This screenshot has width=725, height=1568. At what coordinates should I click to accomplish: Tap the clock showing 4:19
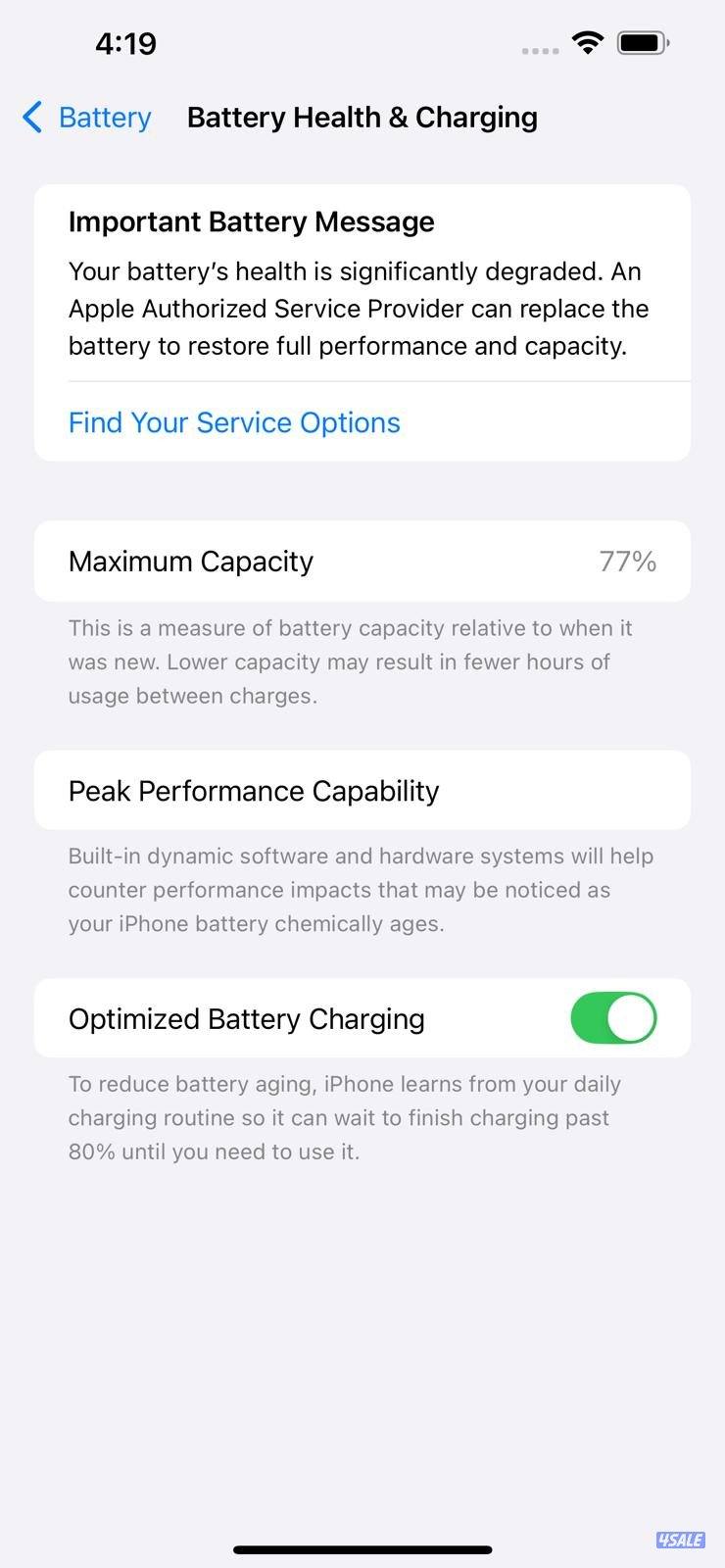(x=125, y=43)
